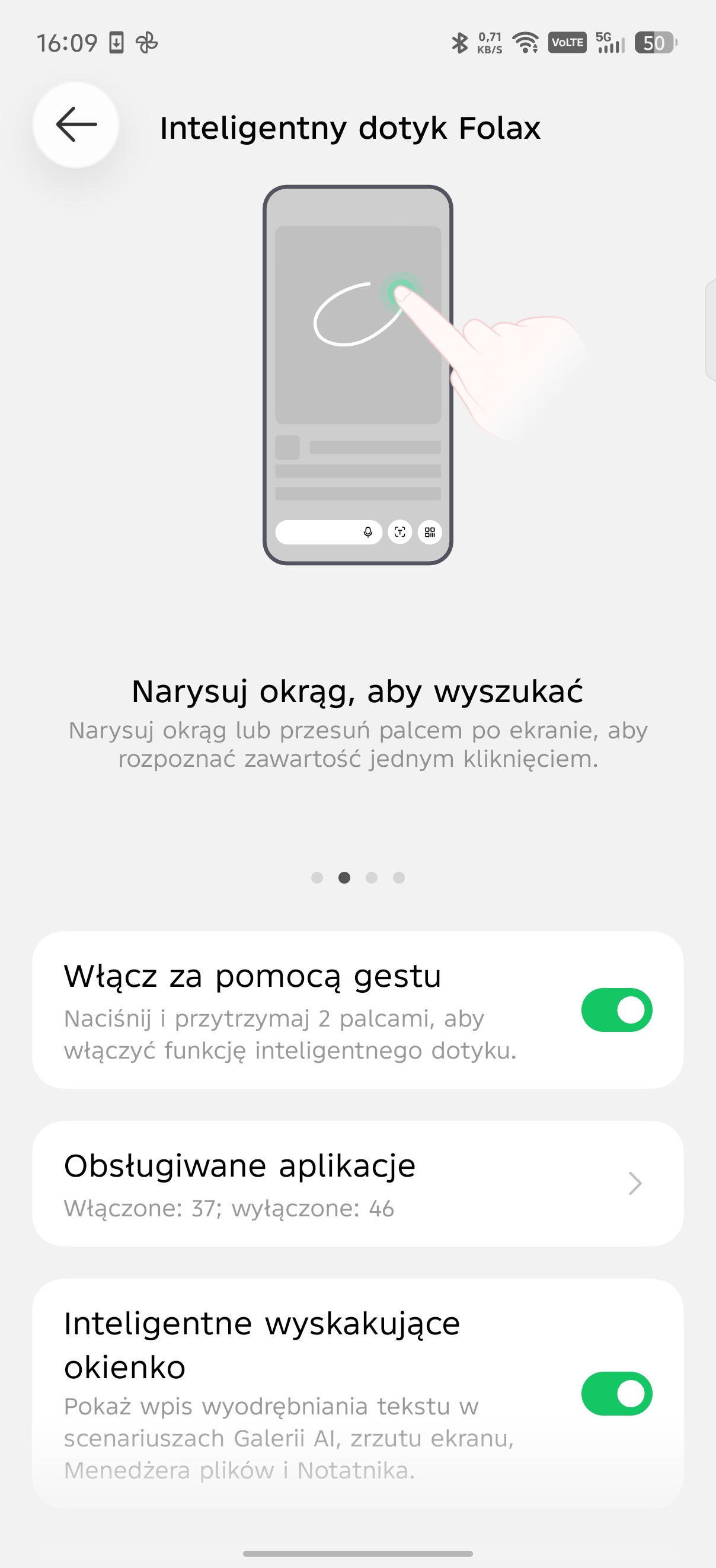716x1568 pixels.
Task: Jump to the first tutorial page dot
Action: point(317,877)
